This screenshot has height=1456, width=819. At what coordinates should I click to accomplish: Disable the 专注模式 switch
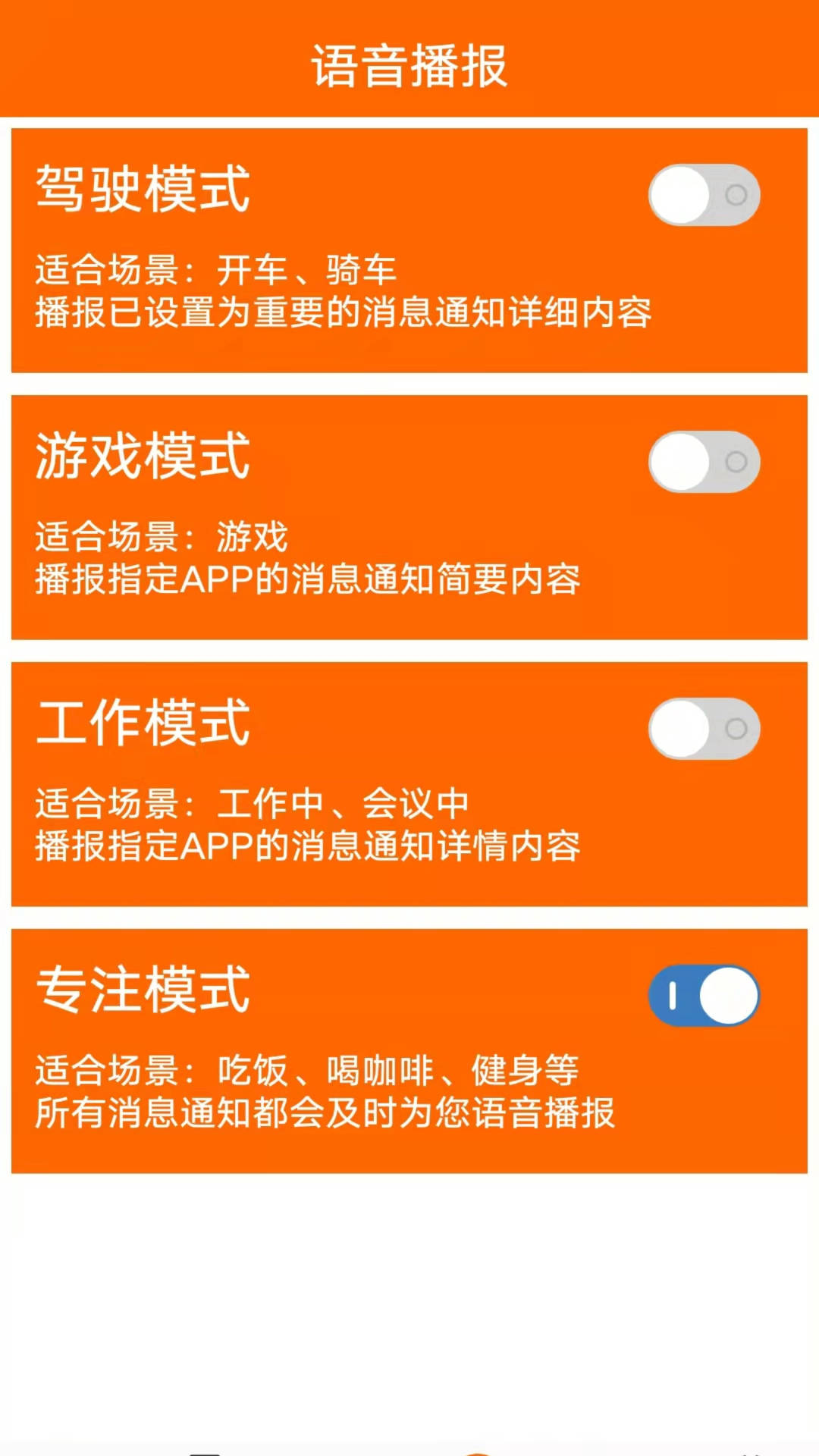tap(704, 996)
